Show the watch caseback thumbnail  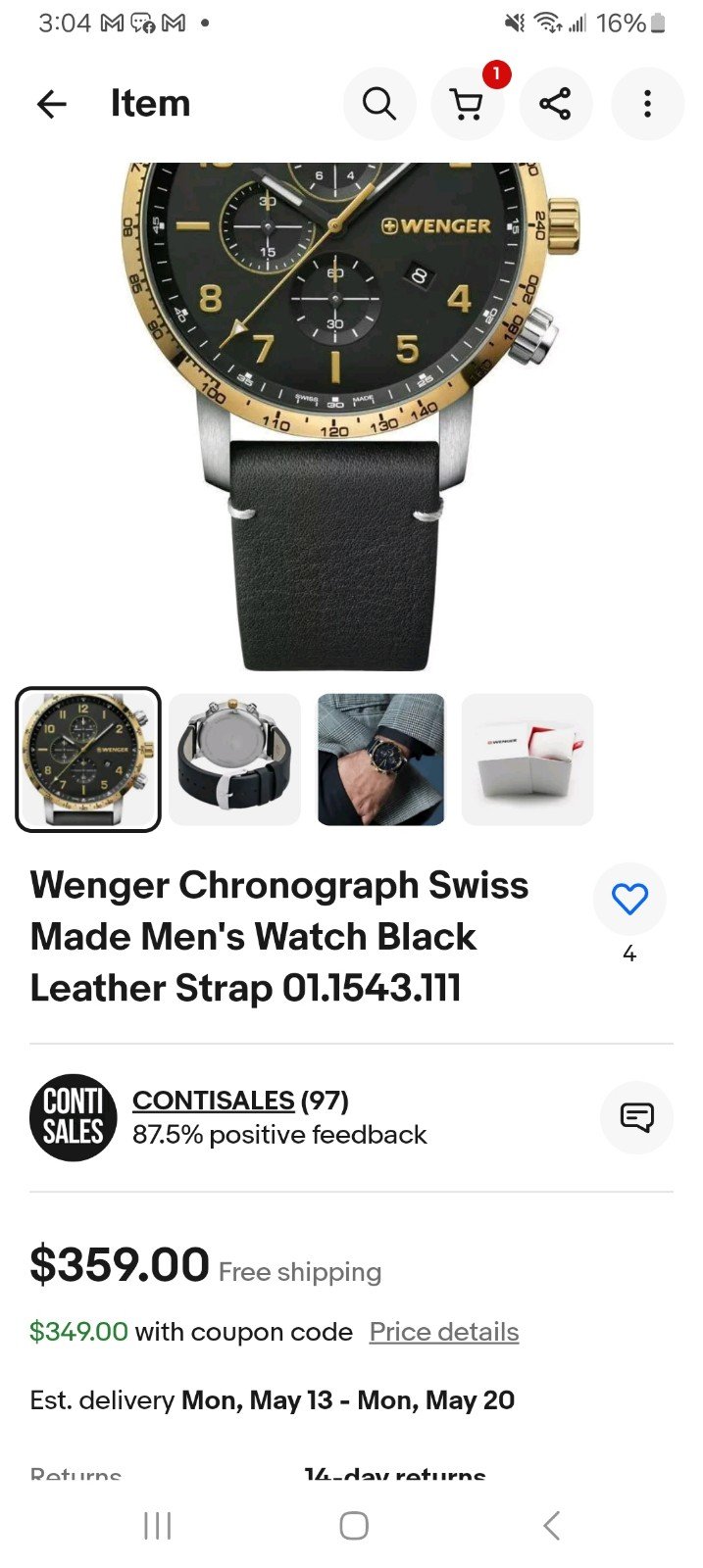click(x=234, y=759)
